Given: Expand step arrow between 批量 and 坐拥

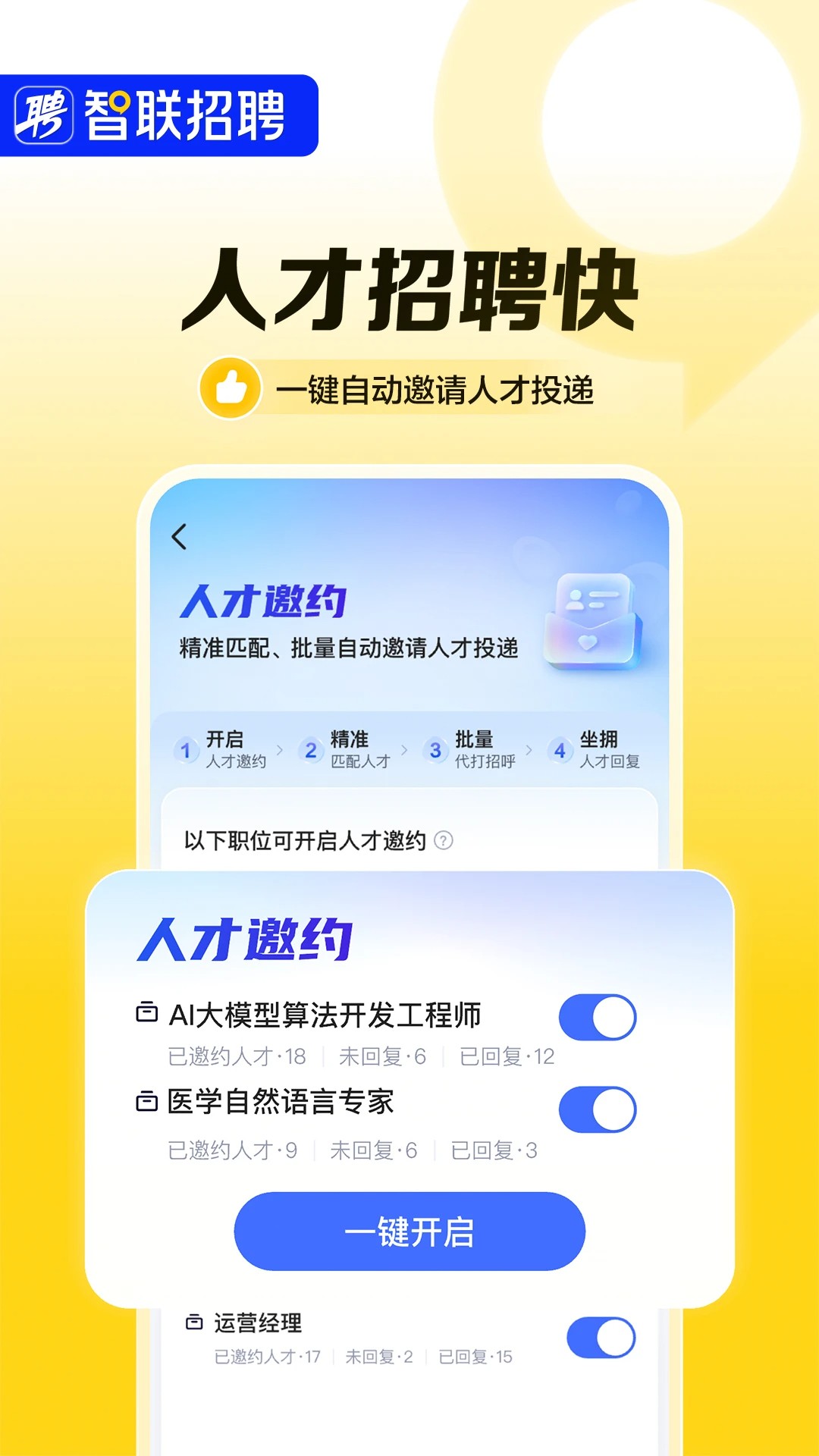Looking at the screenshot, I should click(x=528, y=751).
